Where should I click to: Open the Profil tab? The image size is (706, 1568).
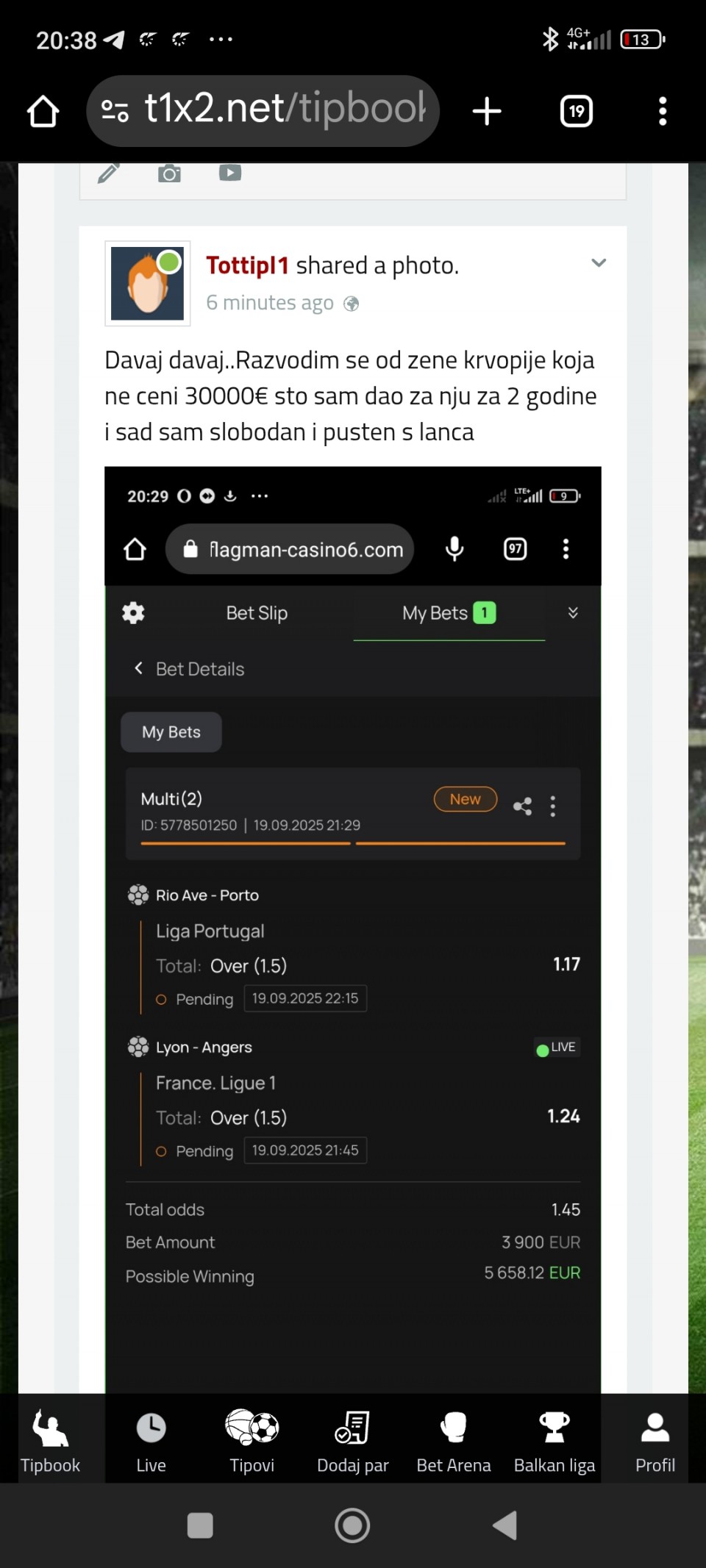655,1441
